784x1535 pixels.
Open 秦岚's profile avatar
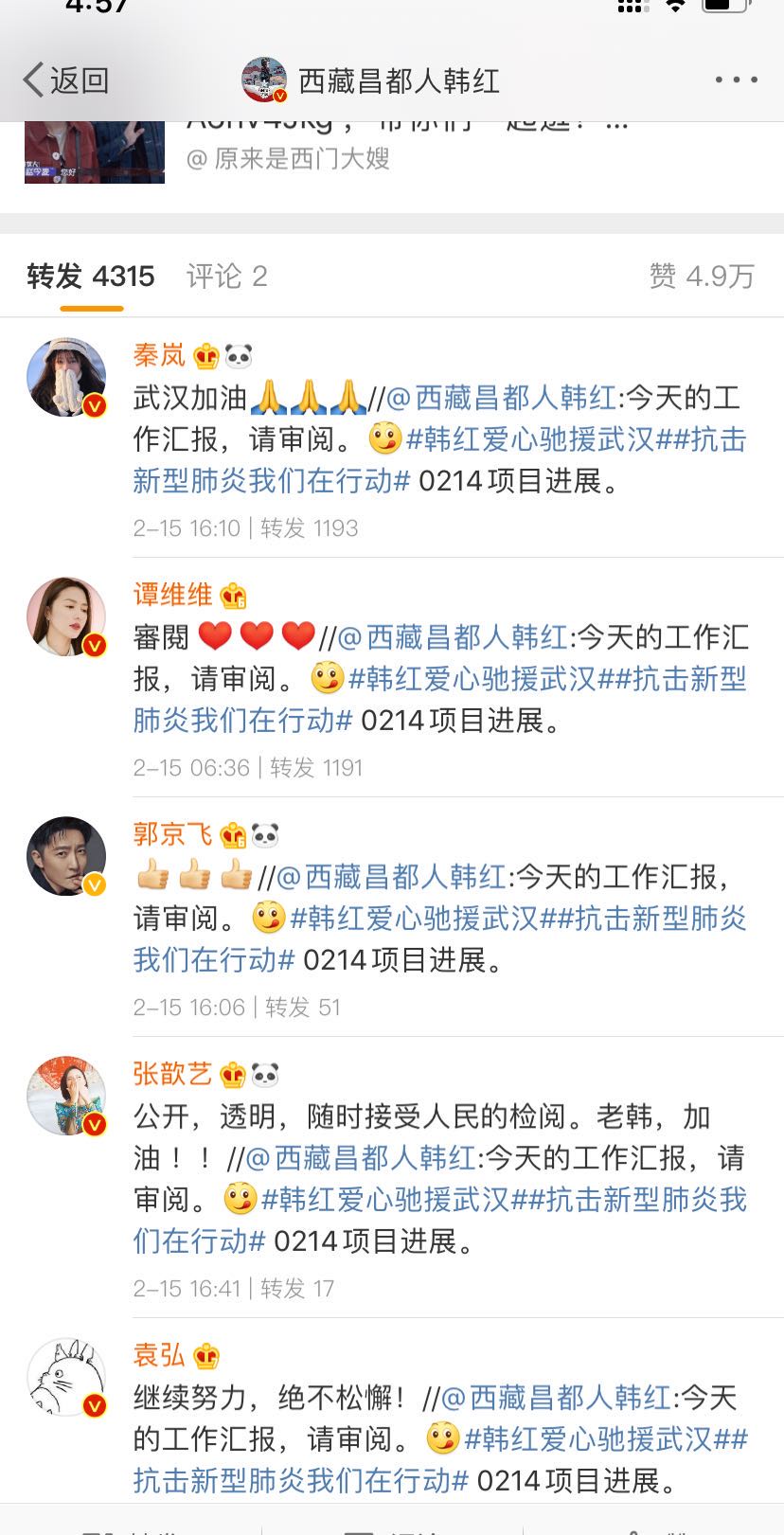click(66, 377)
